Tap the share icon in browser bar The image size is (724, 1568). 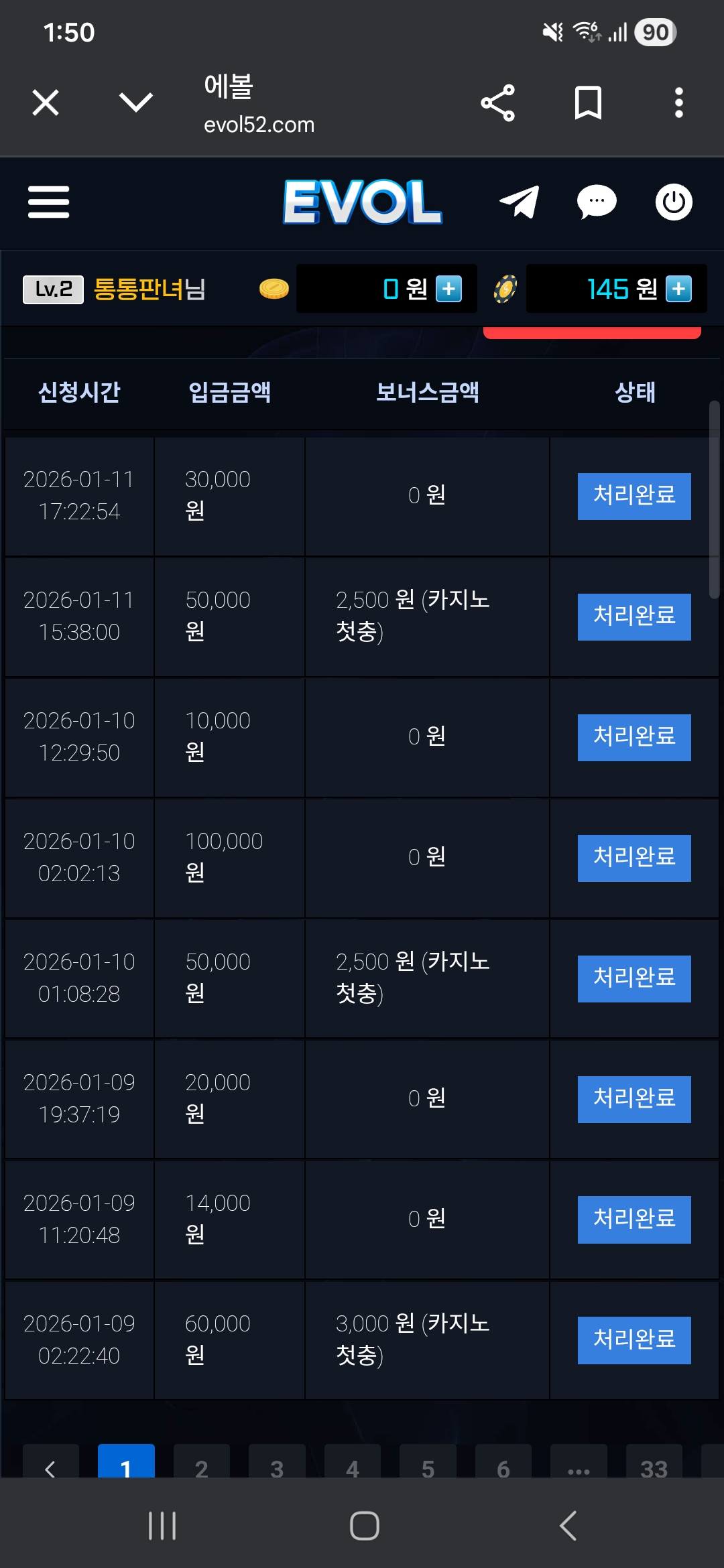tap(497, 102)
